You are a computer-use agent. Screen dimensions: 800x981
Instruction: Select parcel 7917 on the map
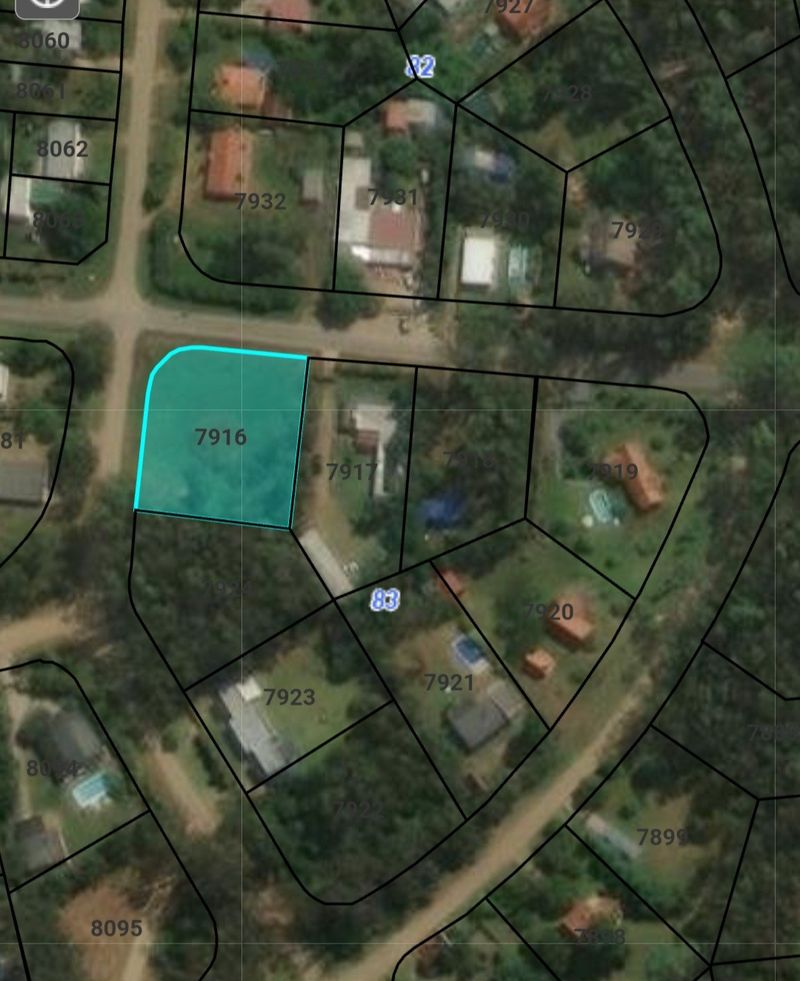tap(352, 470)
